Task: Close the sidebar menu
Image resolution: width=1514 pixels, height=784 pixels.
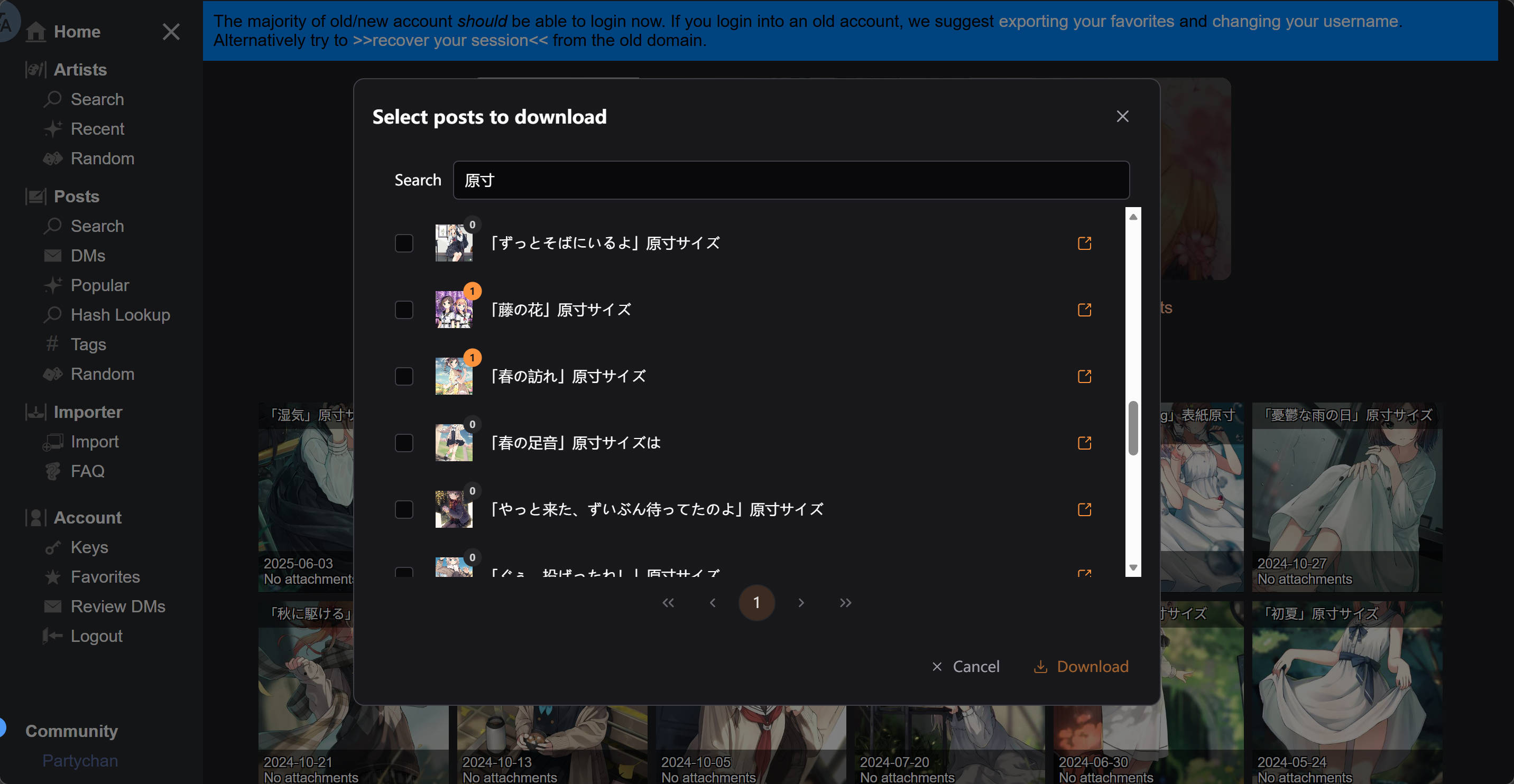Action: pyautogui.click(x=171, y=32)
